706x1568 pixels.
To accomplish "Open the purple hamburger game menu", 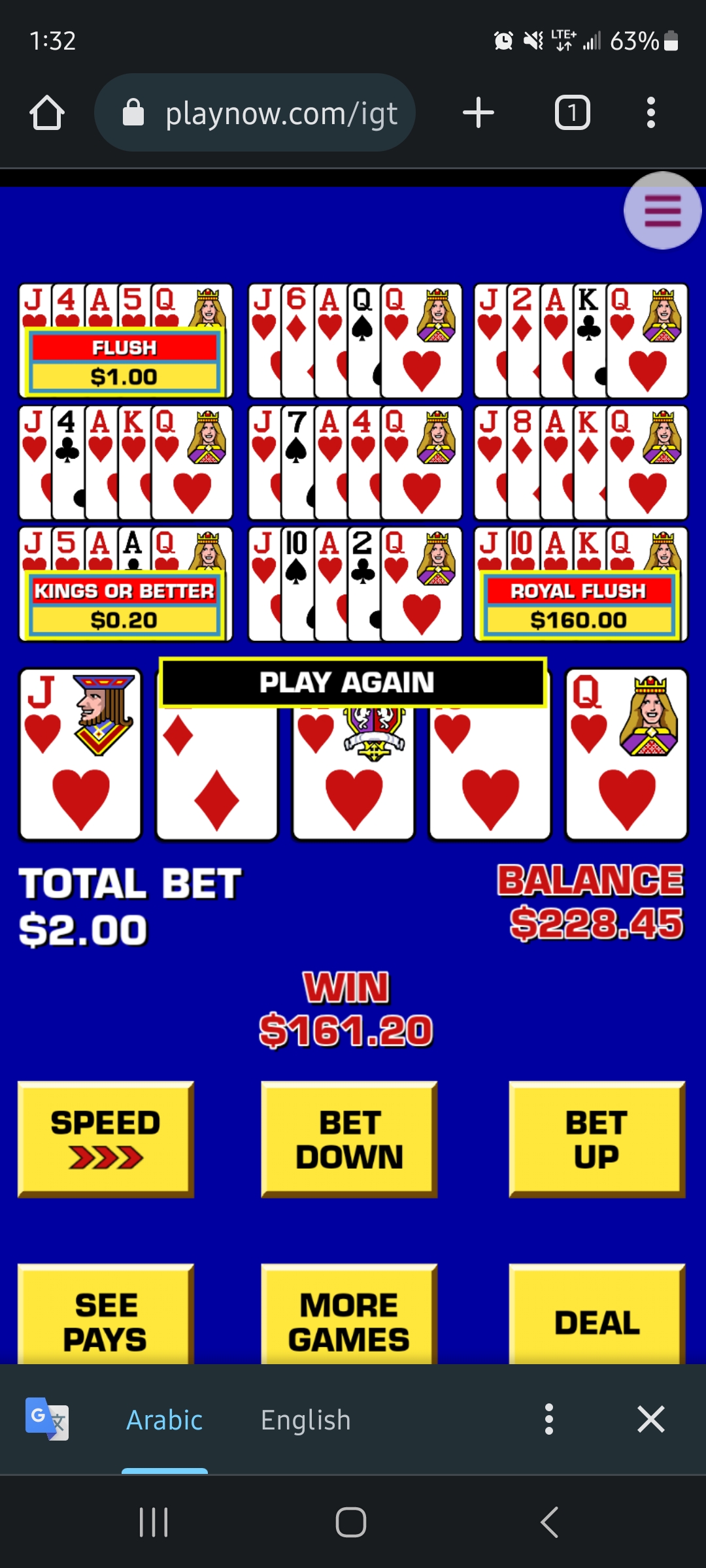I will (662, 210).
